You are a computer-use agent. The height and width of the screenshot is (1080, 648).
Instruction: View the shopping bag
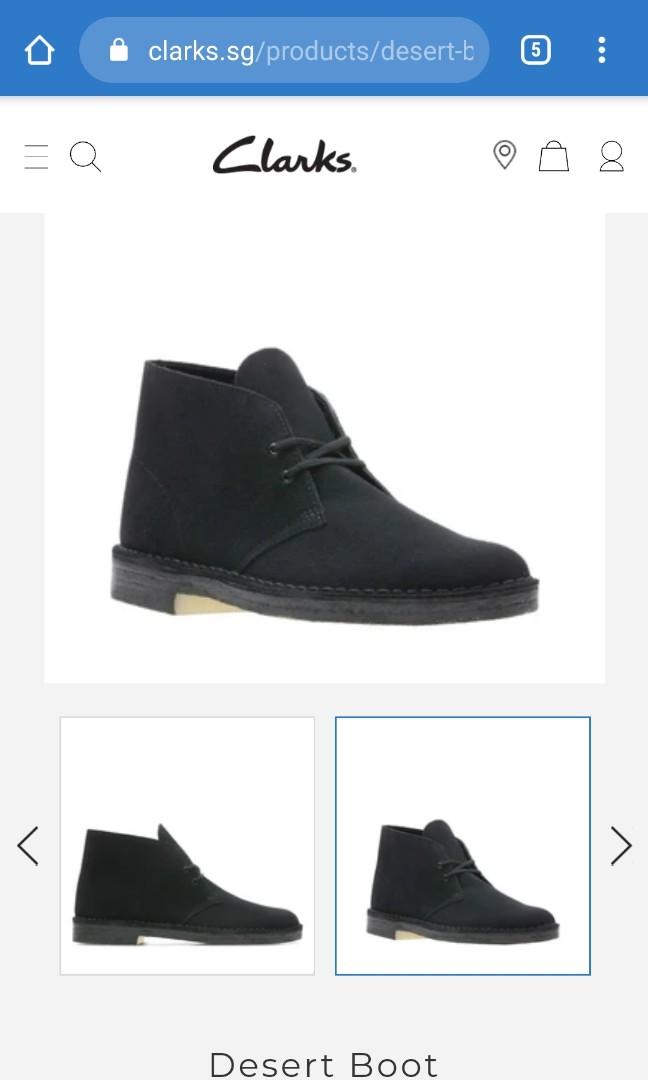pyautogui.click(x=554, y=156)
